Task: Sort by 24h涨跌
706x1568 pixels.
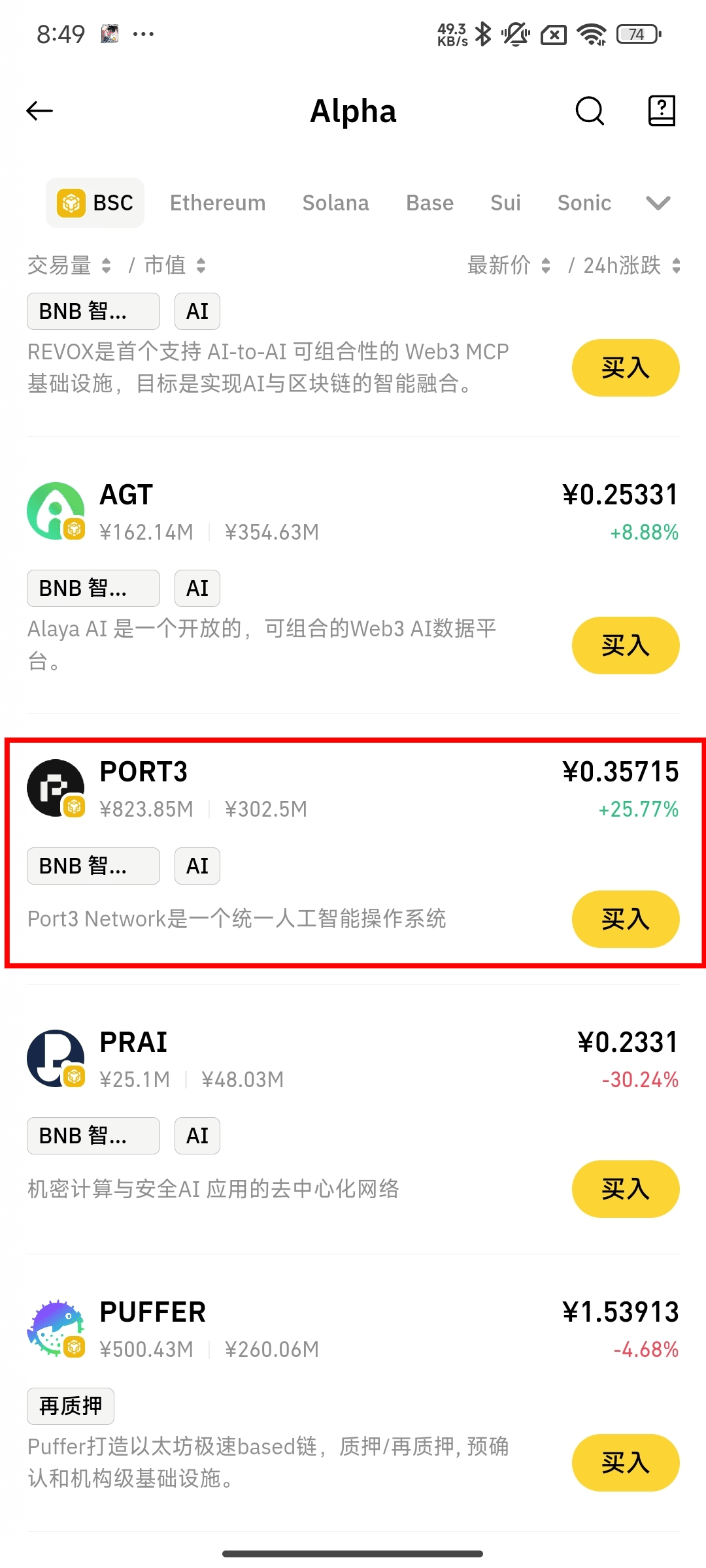Action: click(631, 265)
